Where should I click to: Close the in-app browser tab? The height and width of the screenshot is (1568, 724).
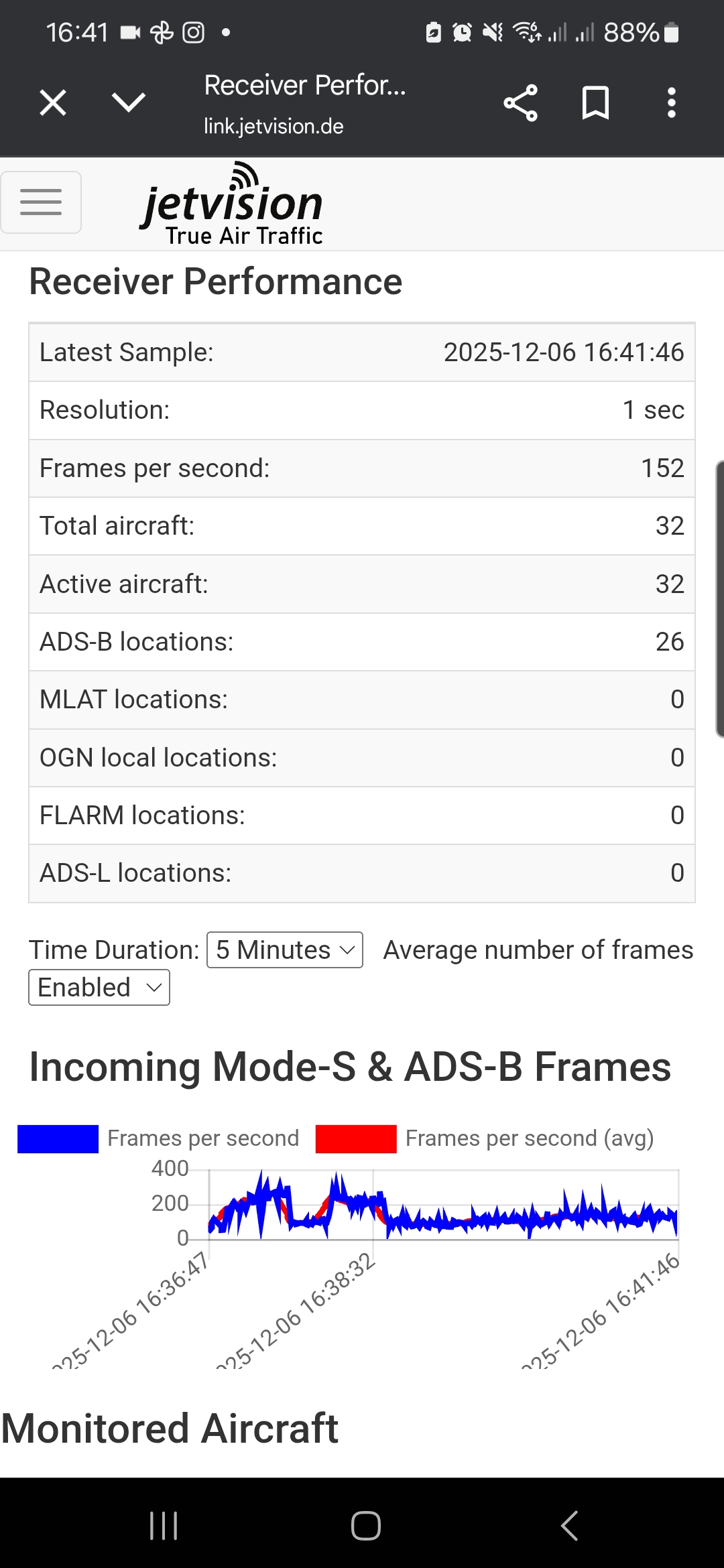point(53,103)
